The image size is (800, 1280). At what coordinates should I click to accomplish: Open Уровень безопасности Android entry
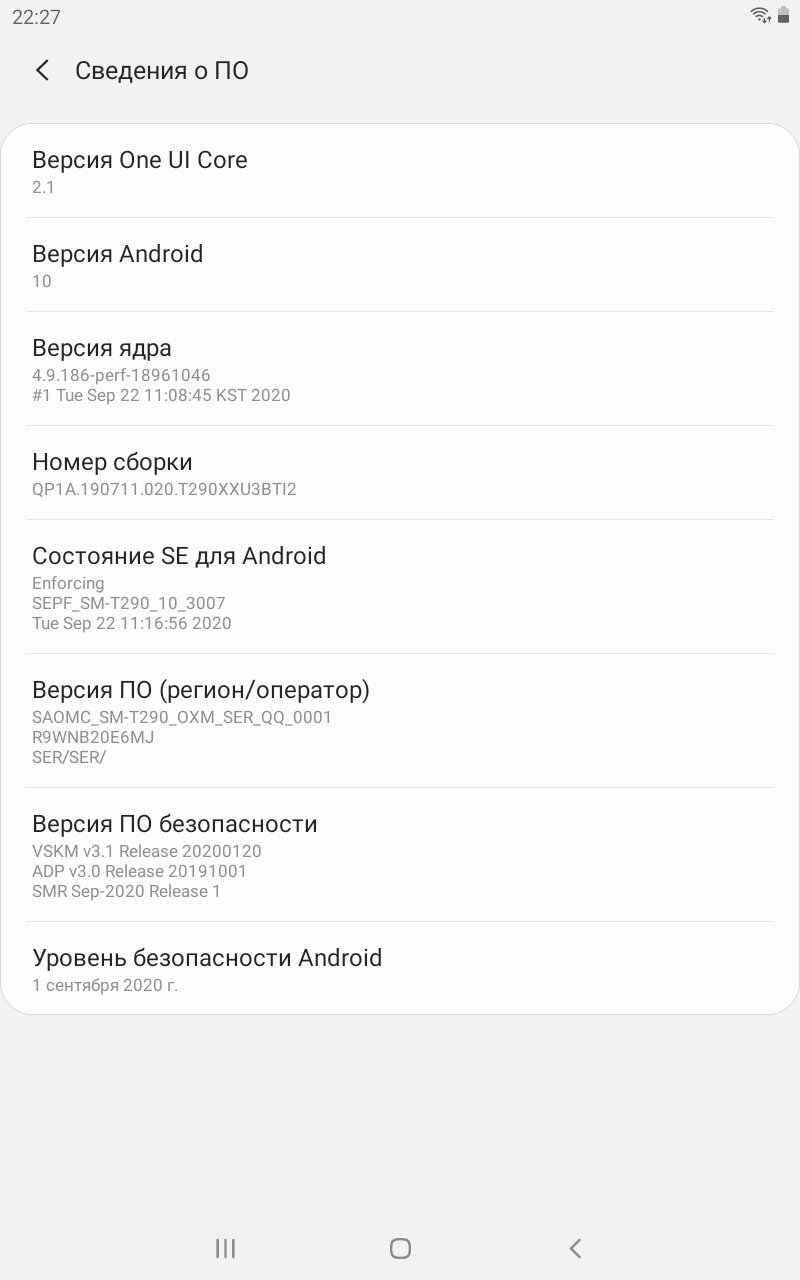point(400,968)
